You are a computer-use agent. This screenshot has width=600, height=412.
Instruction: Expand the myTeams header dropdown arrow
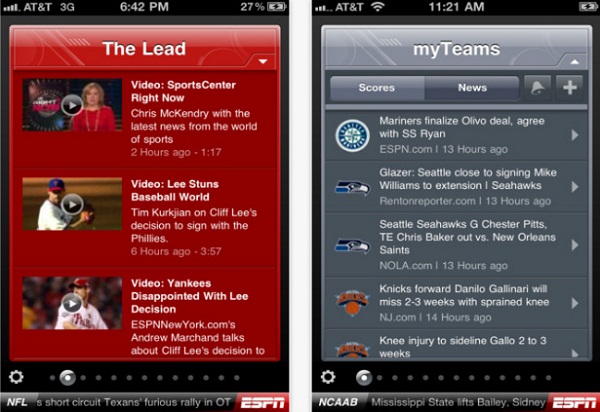[572, 62]
